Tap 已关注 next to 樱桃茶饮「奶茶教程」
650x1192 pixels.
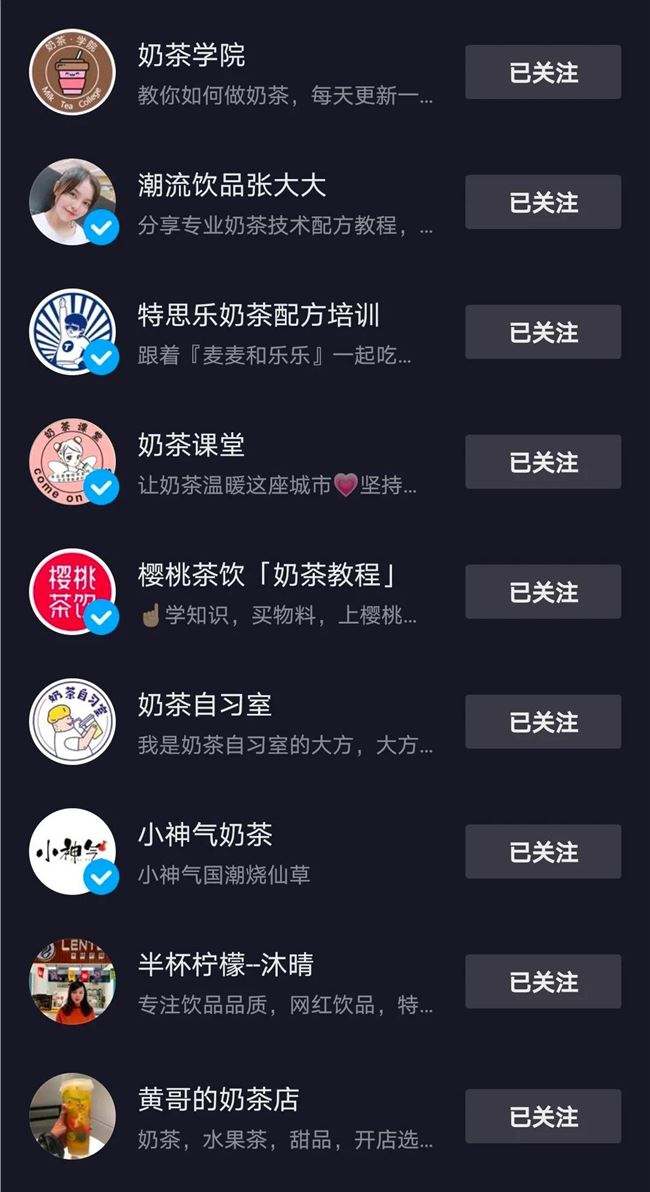543,592
